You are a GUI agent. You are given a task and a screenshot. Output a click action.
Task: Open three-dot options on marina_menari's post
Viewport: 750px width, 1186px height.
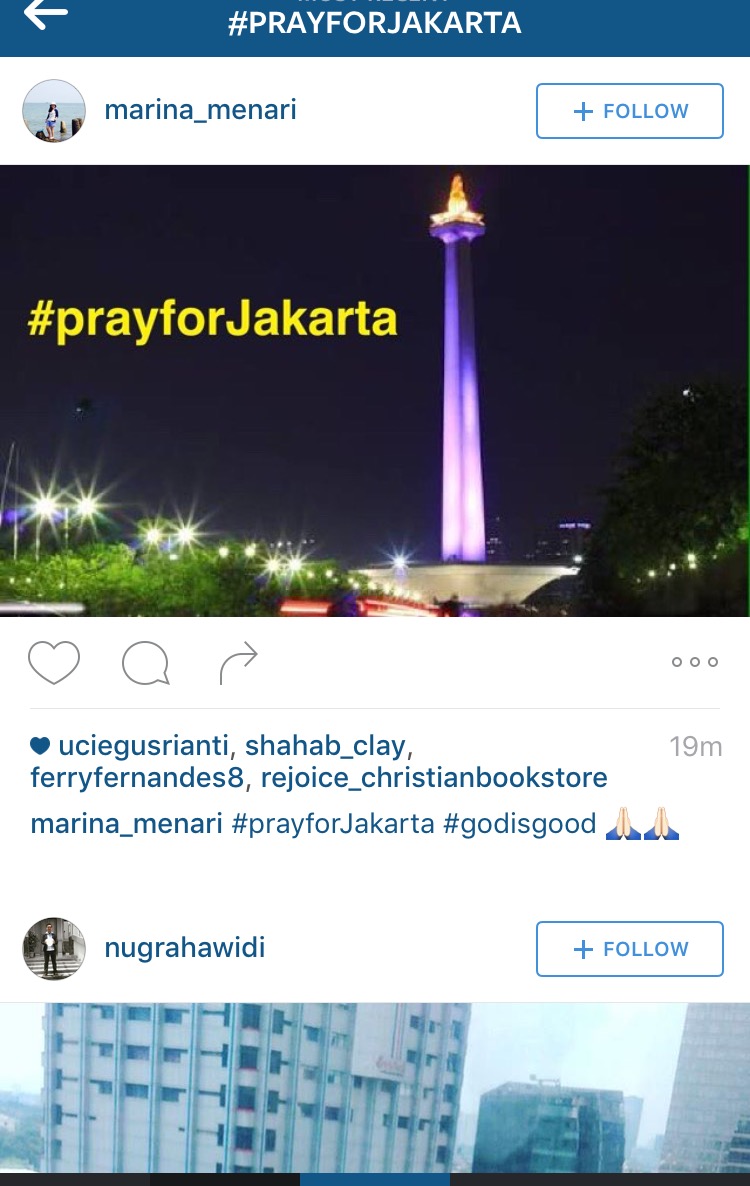pyautogui.click(x=694, y=662)
